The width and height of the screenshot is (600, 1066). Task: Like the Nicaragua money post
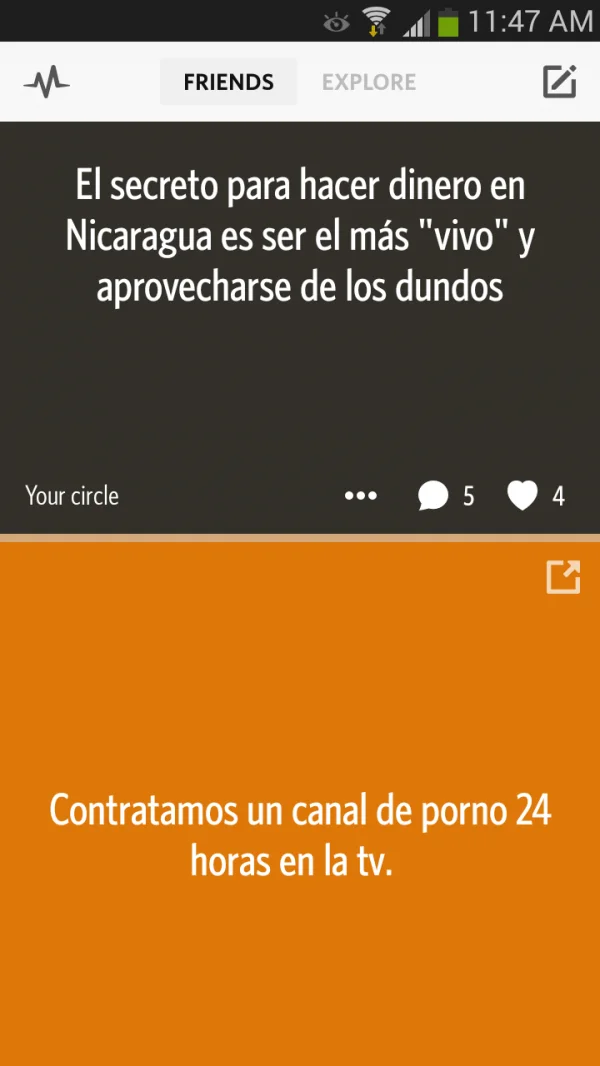tap(535, 496)
